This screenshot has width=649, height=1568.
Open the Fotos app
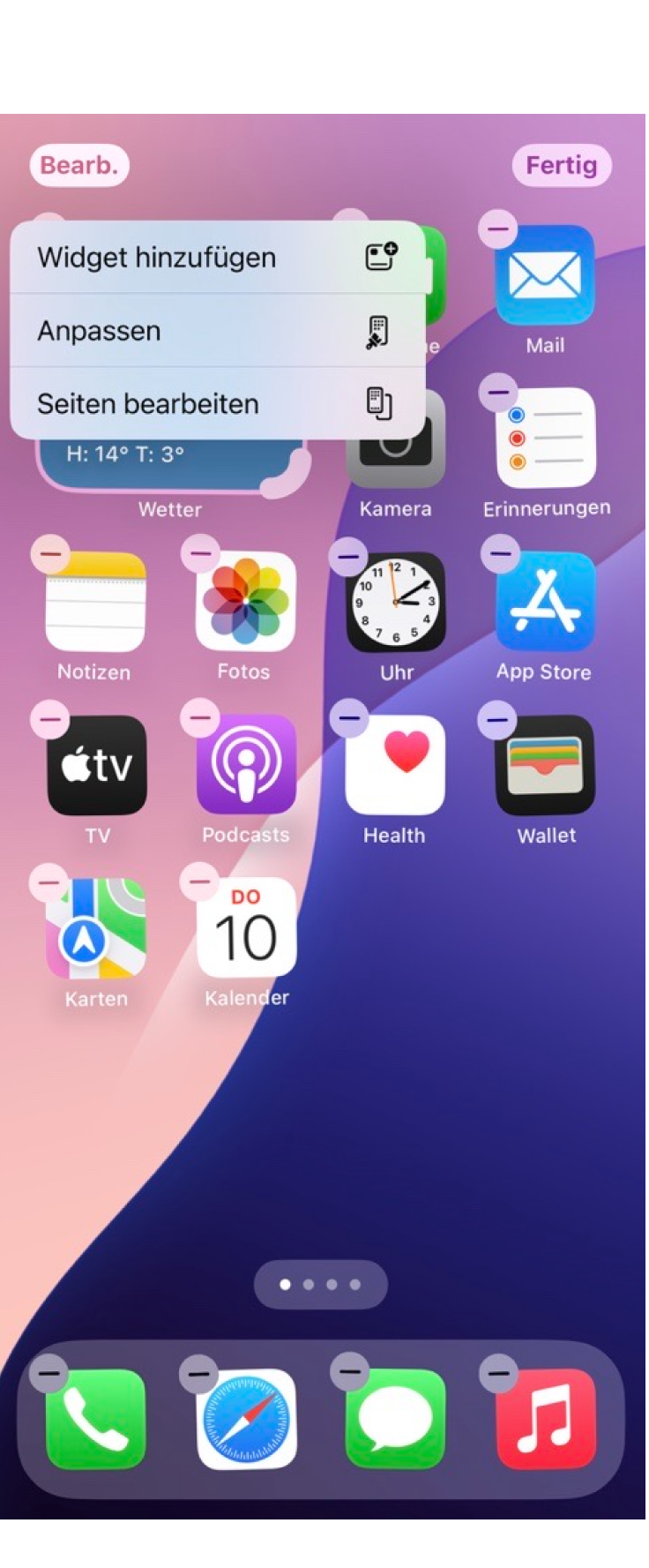point(245,602)
